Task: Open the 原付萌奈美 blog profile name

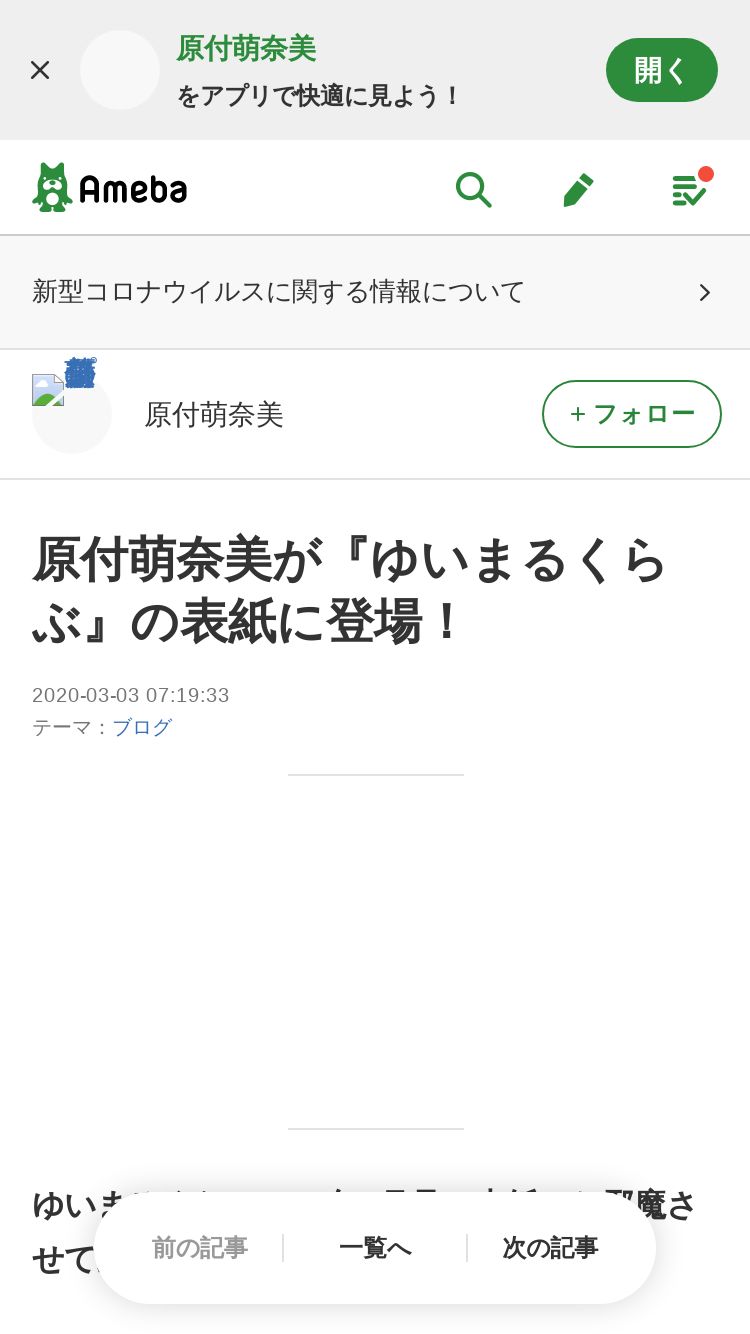Action: 214,414
